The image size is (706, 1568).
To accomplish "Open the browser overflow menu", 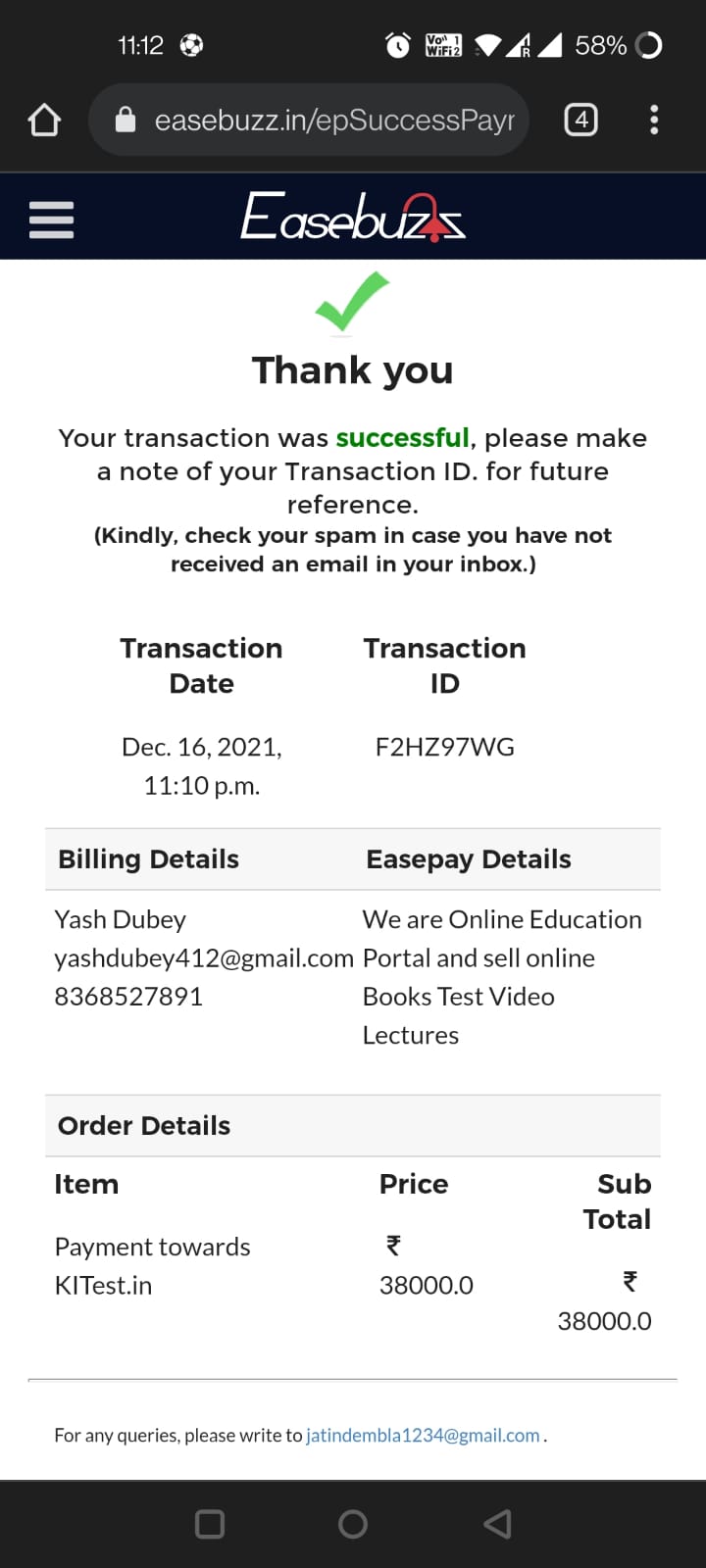I will pos(654,121).
